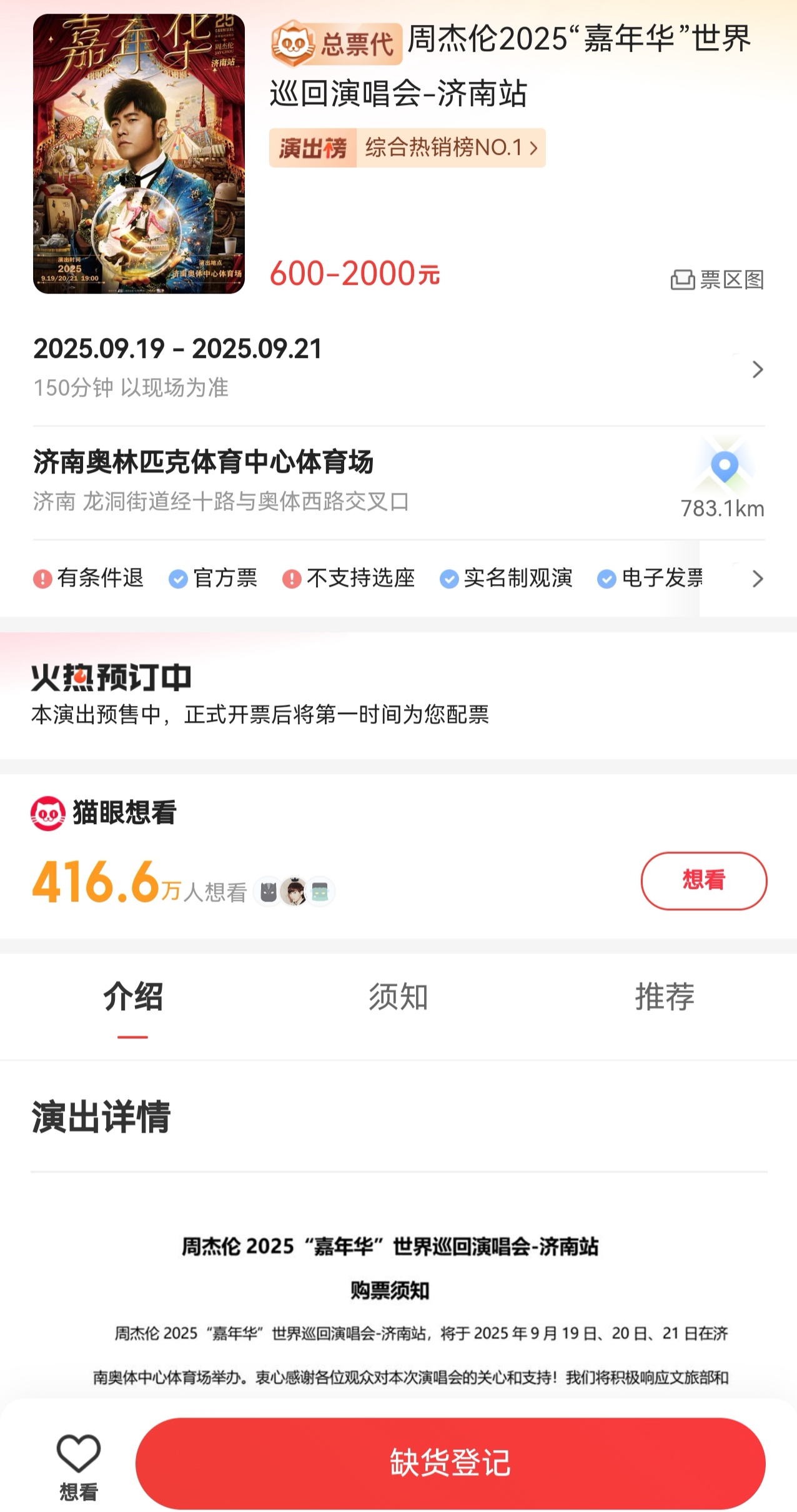The image size is (797, 1512).
Task: Switch to the 推荐 tab
Action: pyautogui.click(x=664, y=997)
